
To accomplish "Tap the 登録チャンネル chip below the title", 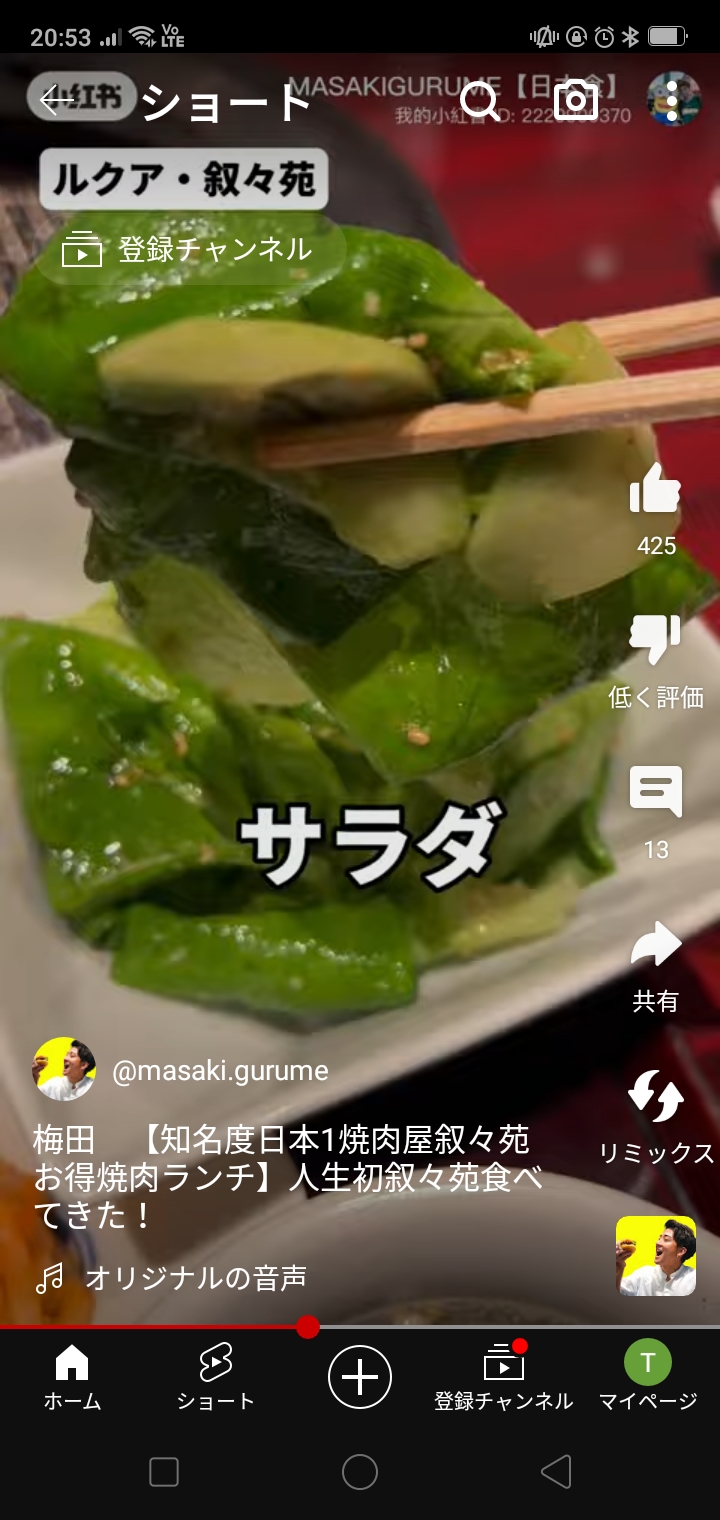I will (x=190, y=250).
